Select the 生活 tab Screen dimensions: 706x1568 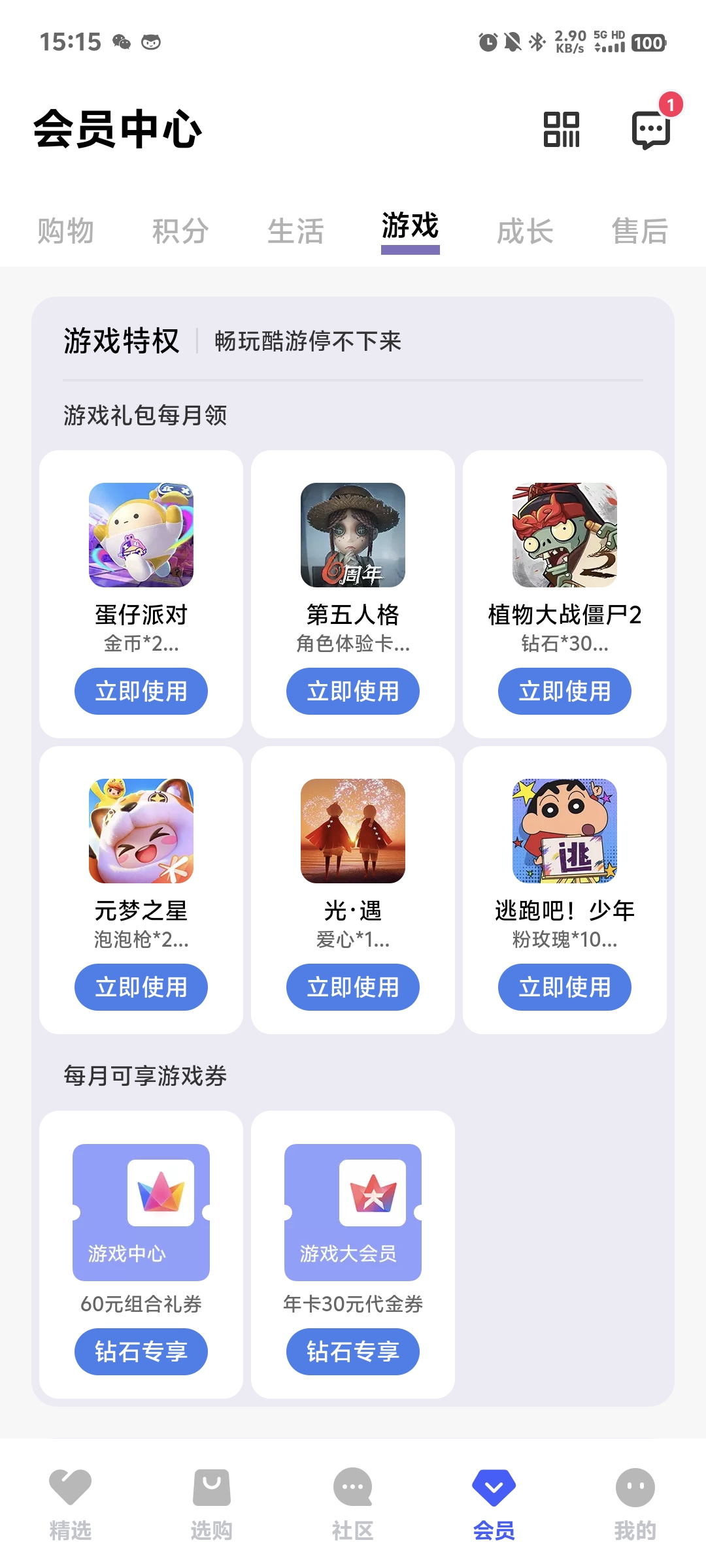(x=295, y=231)
